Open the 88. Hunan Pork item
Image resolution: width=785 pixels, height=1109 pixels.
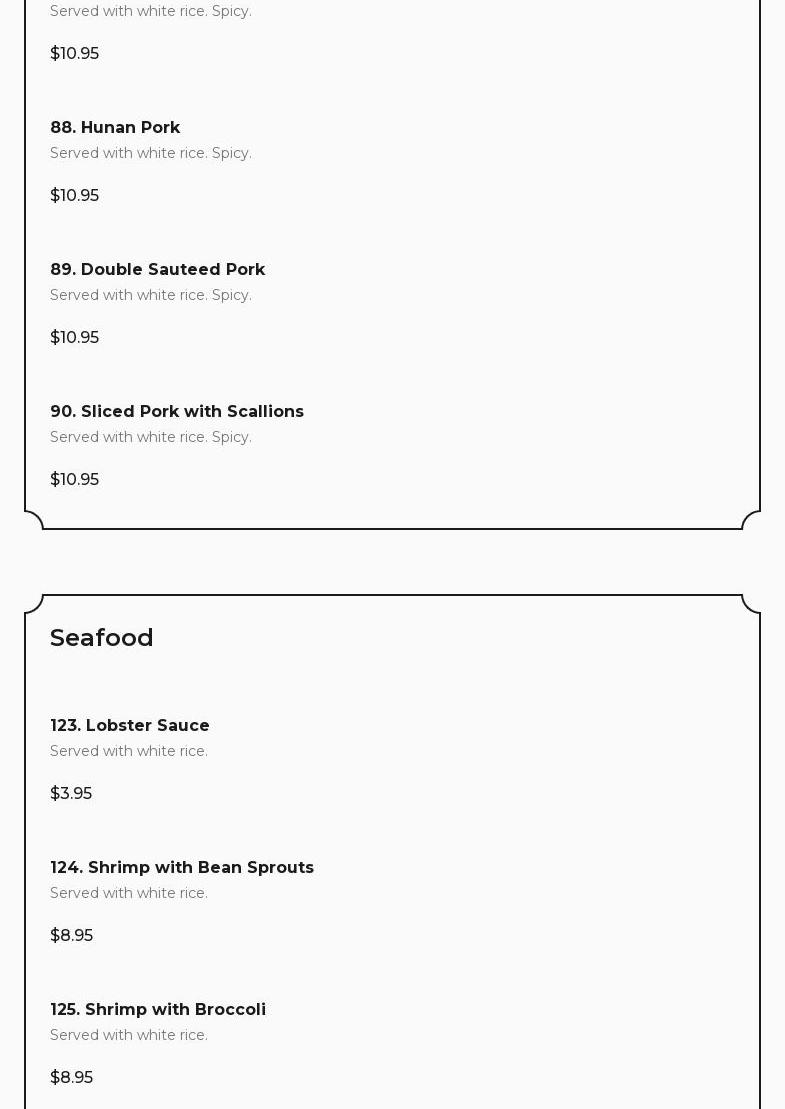tap(115, 128)
